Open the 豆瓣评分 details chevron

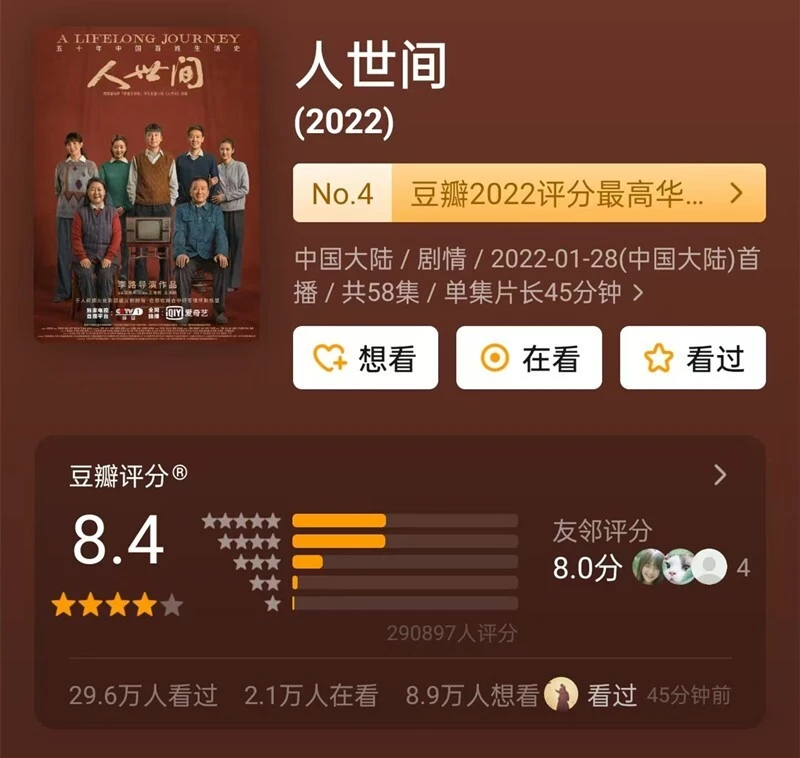click(720, 475)
